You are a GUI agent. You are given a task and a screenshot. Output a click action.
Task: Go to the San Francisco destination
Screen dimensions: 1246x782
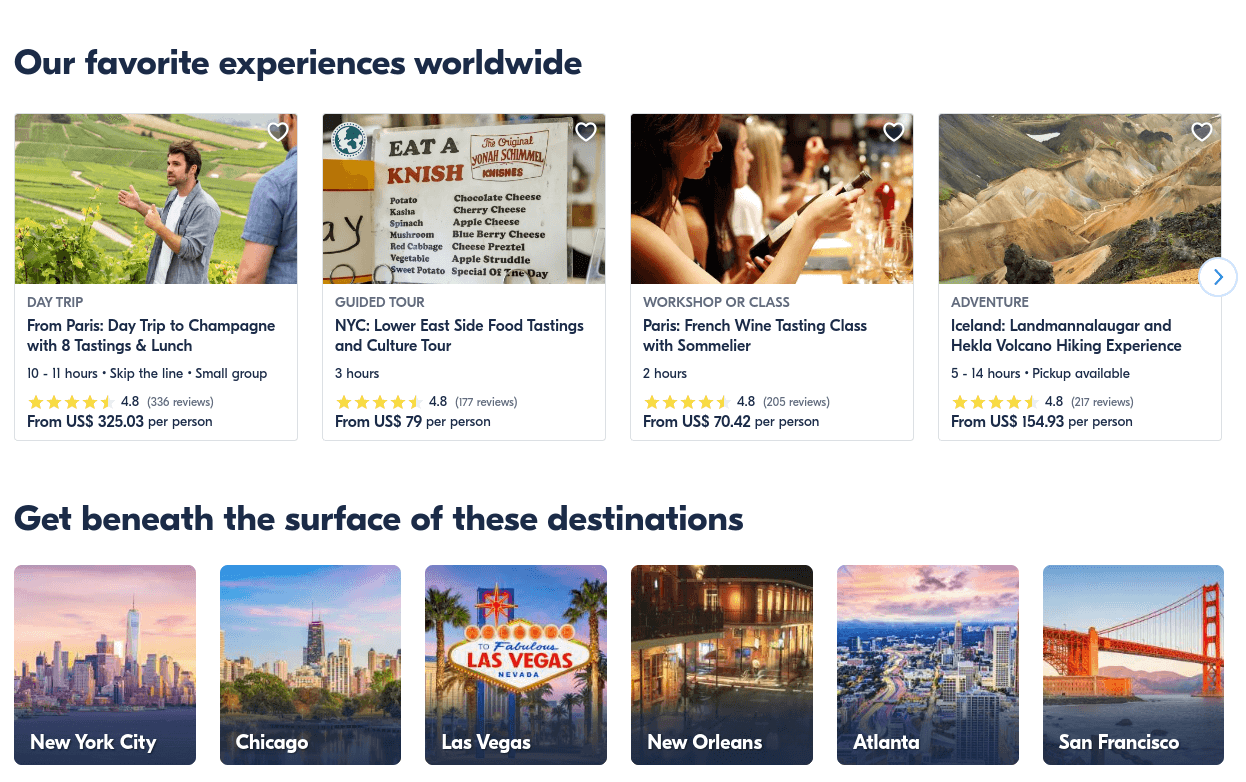[x=1133, y=665]
